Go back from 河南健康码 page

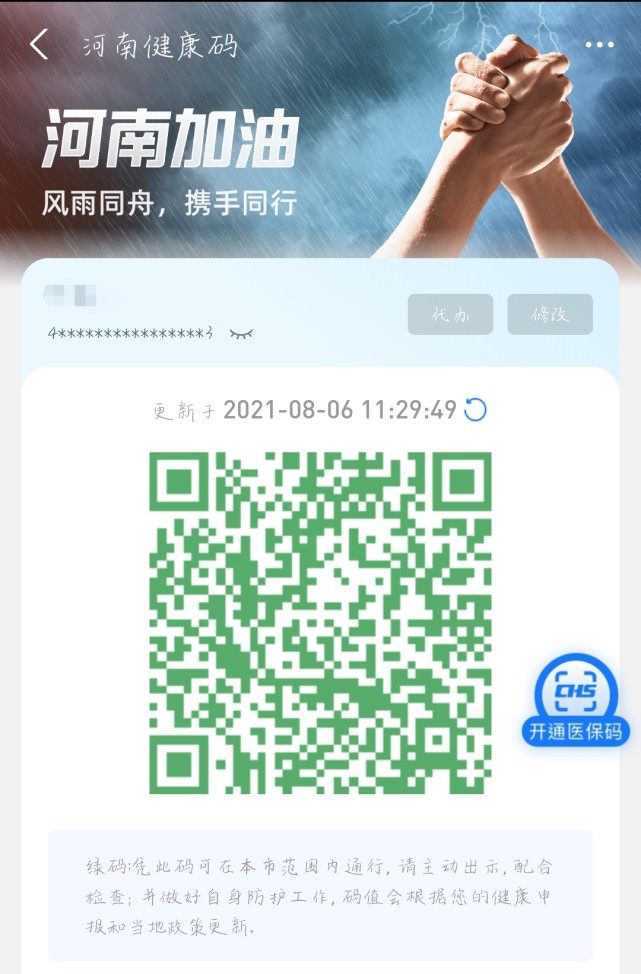pos(39,45)
